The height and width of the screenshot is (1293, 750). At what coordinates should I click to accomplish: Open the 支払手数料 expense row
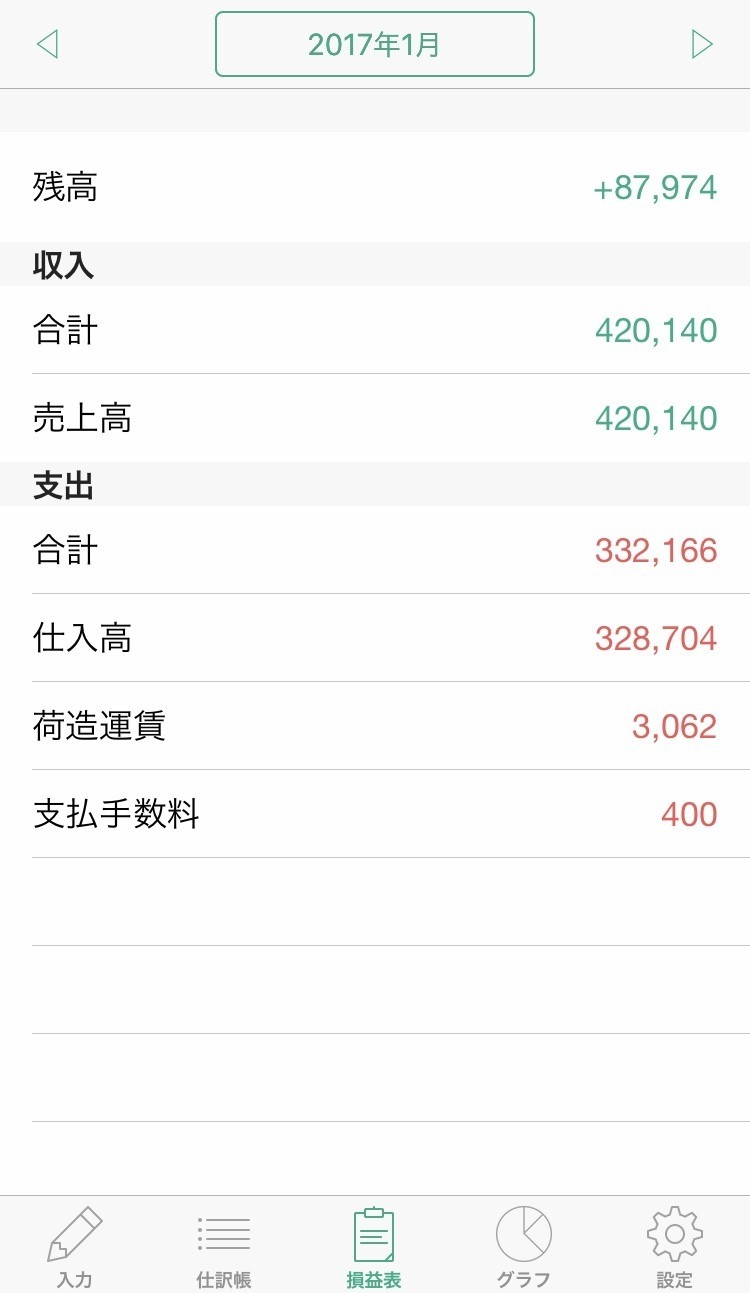[375, 814]
